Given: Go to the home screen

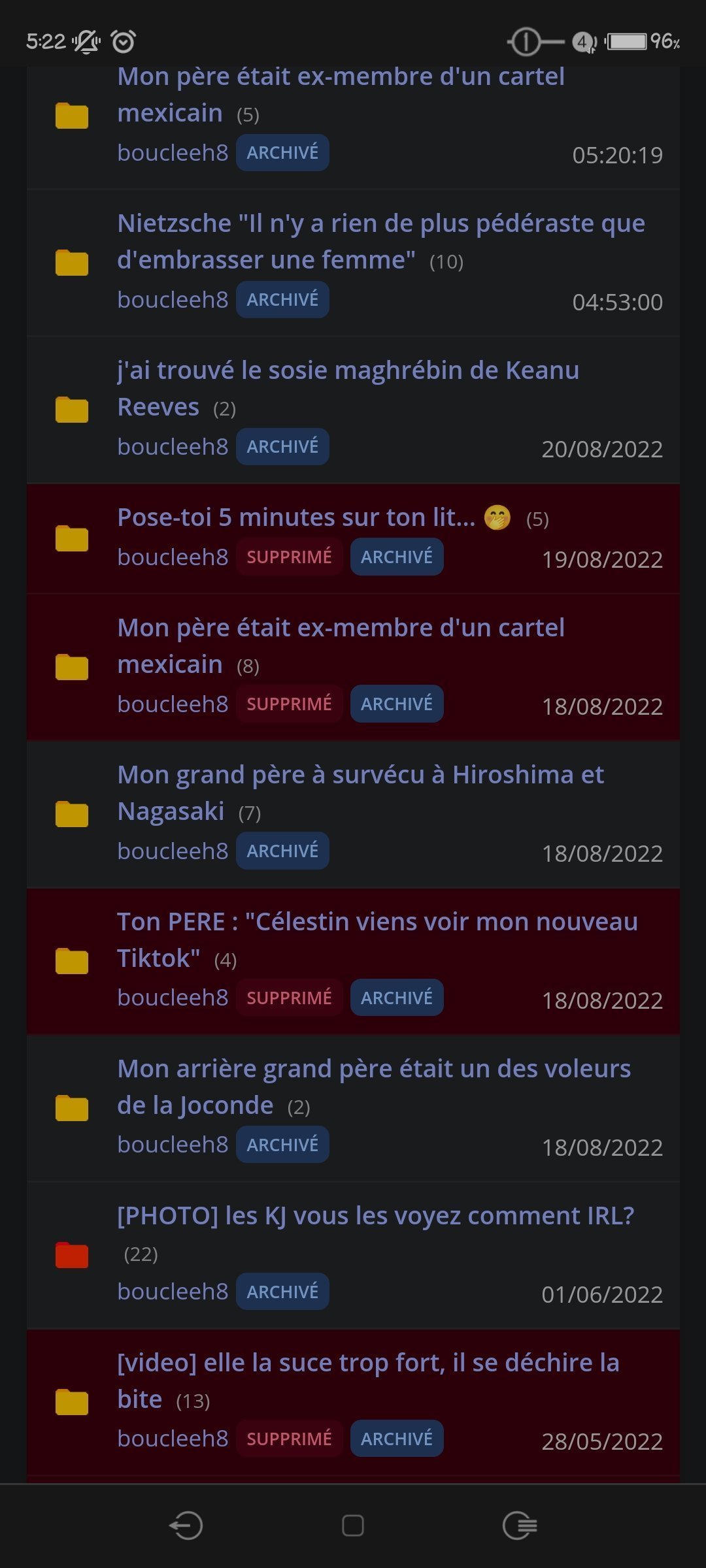Looking at the screenshot, I should click(353, 1526).
